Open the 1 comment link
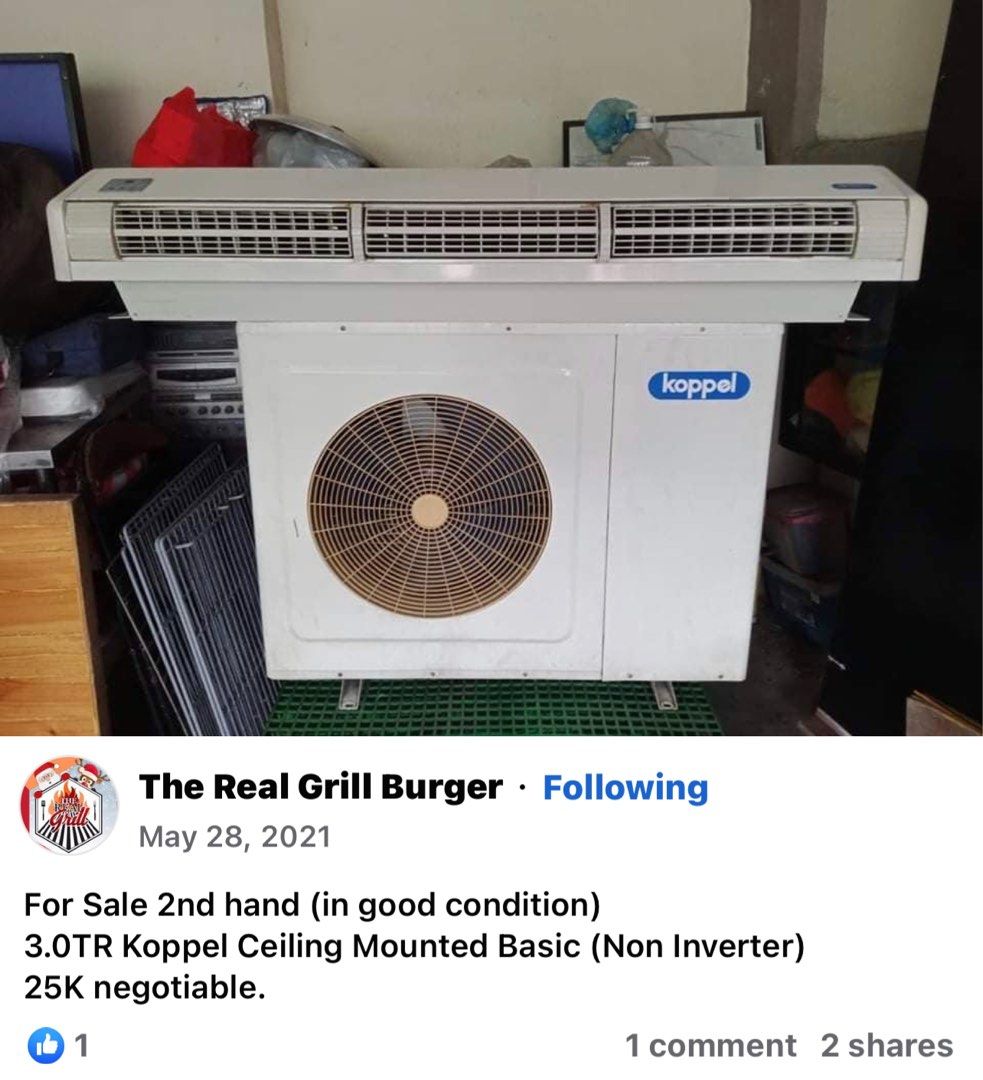This screenshot has width=983, height=1080. (710, 1046)
